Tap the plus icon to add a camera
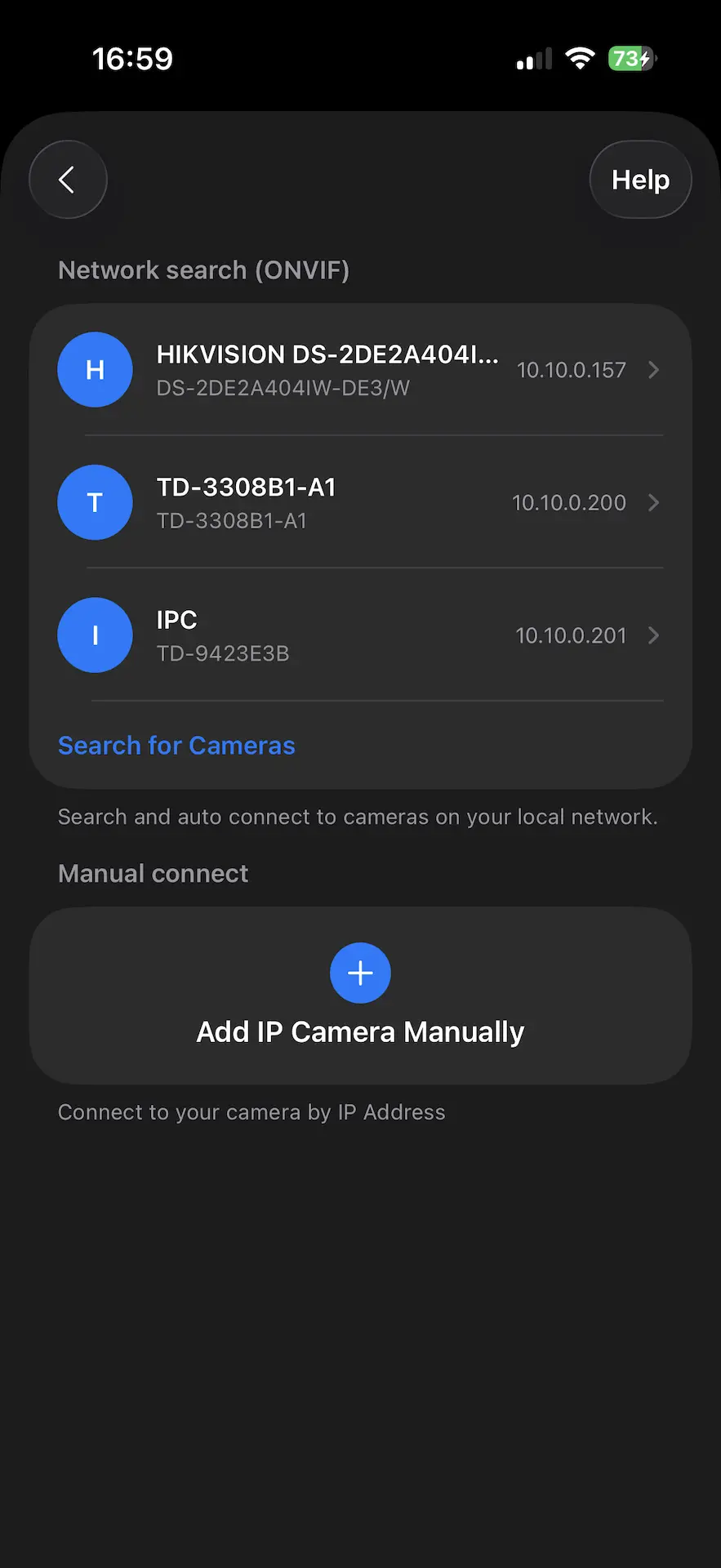Viewport: 721px width, 1568px height. [x=360, y=973]
